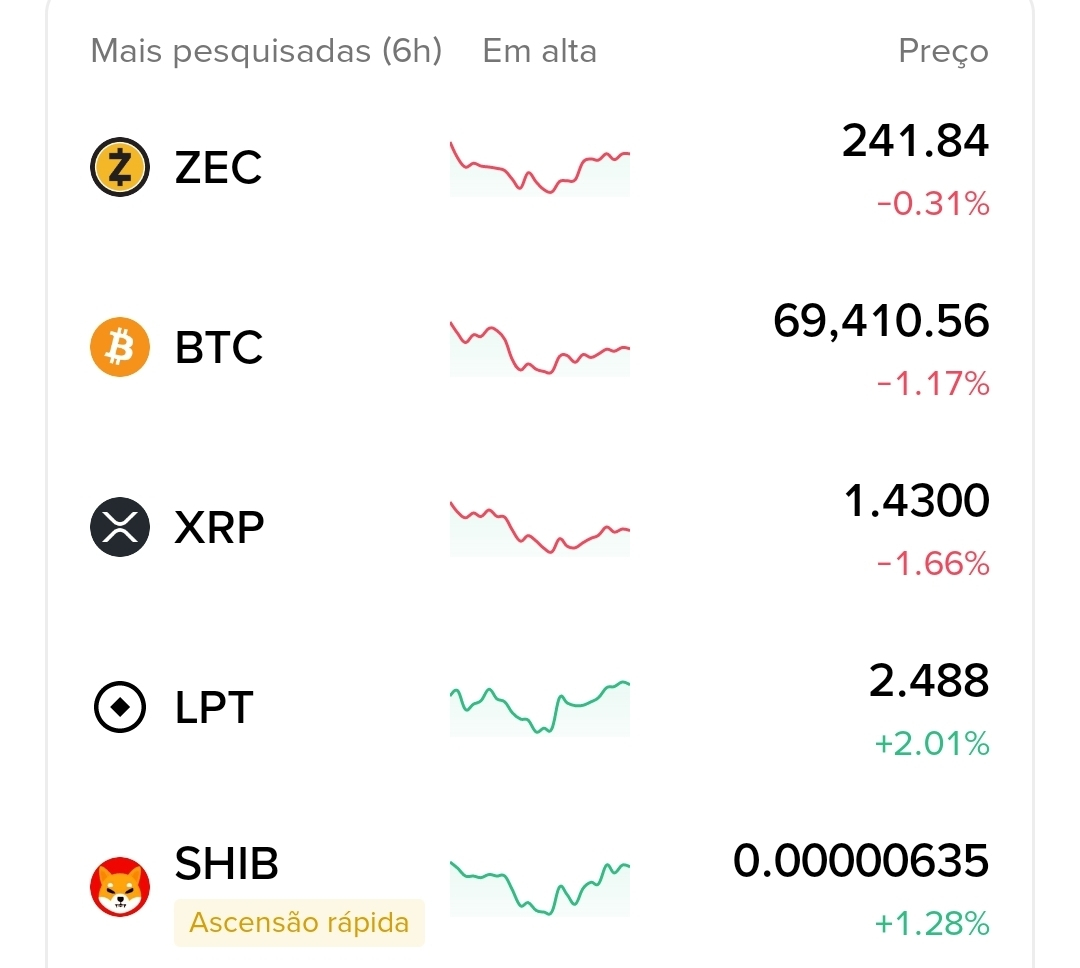Open the LPT coin row
Image resolution: width=1080 pixels, height=968 pixels.
(x=214, y=708)
